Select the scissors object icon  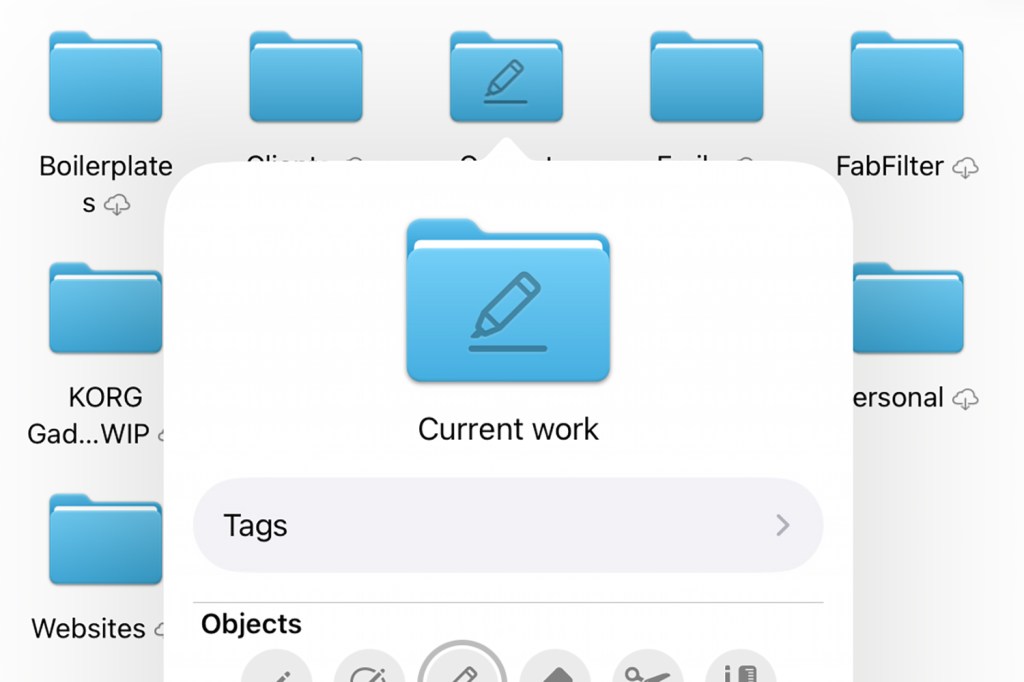[x=647, y=672]
